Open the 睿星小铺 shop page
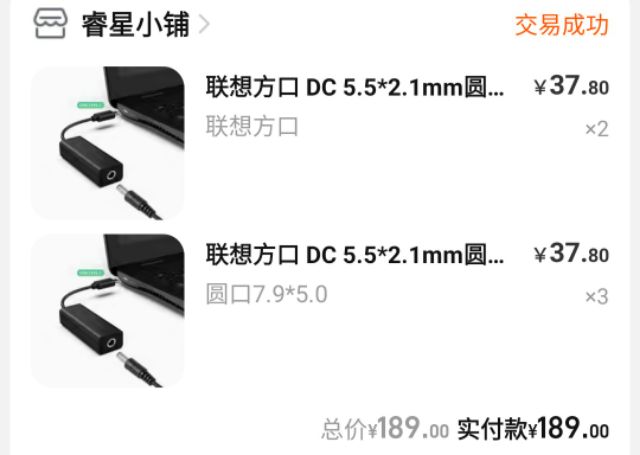This screenshot has height=455, width=640. click(x=136, y=24)
